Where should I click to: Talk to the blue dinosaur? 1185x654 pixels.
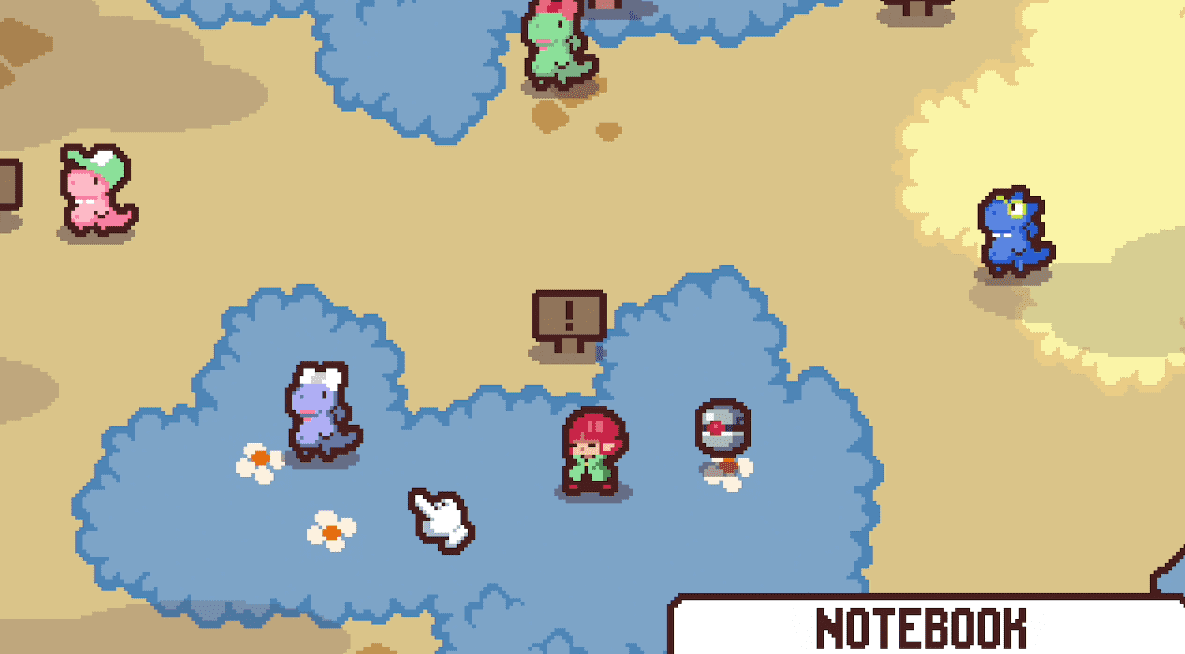coord(1013,234)
